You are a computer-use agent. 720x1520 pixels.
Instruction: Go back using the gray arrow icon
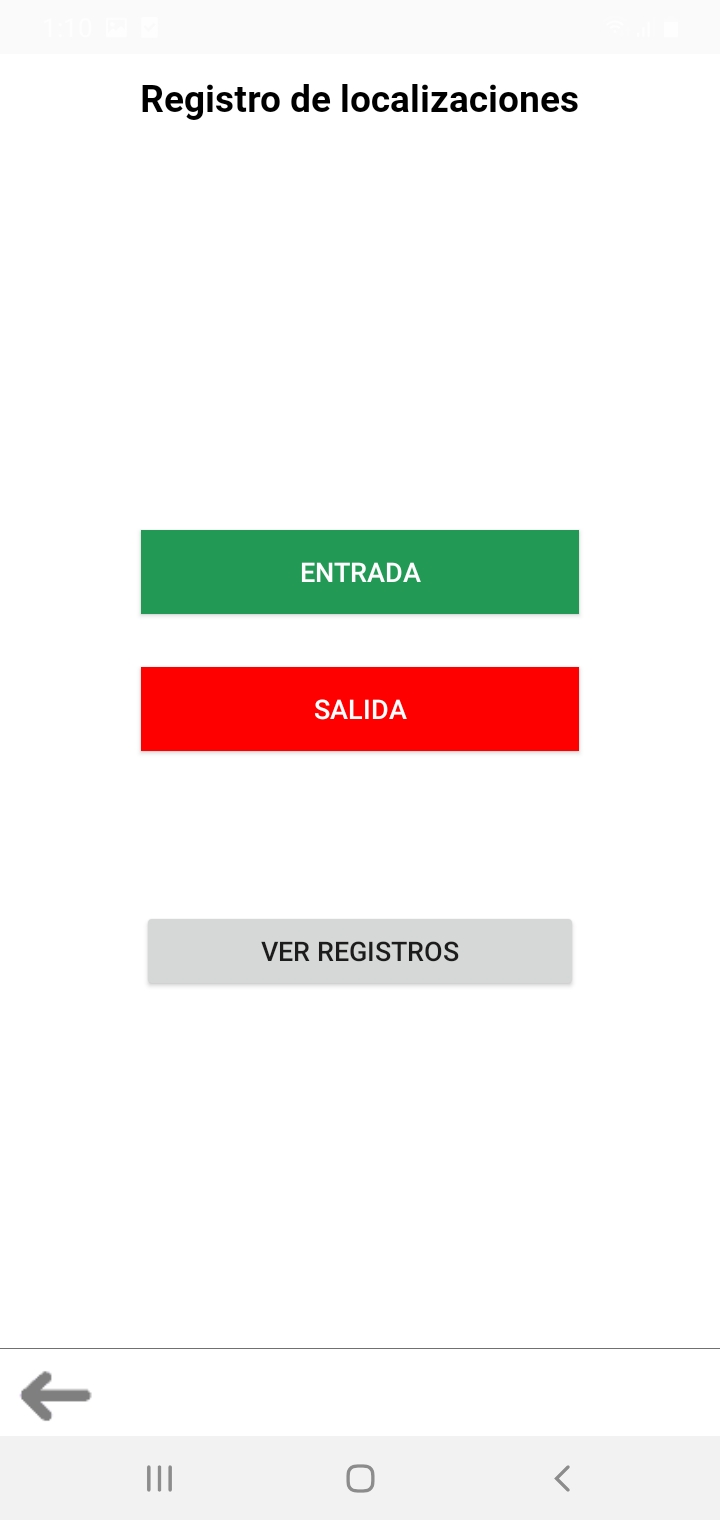56,1396
